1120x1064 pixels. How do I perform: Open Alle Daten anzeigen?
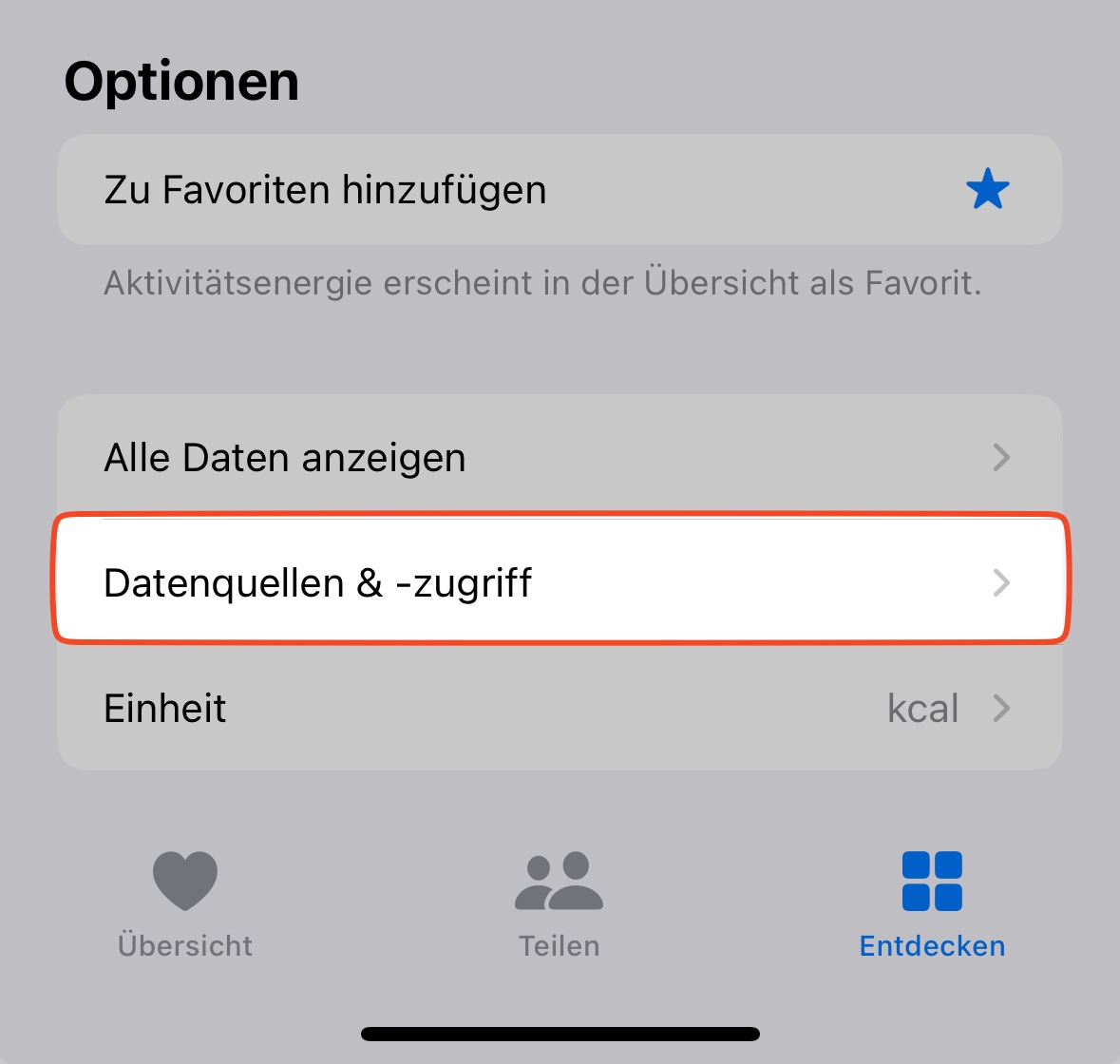tap(559, 458)
